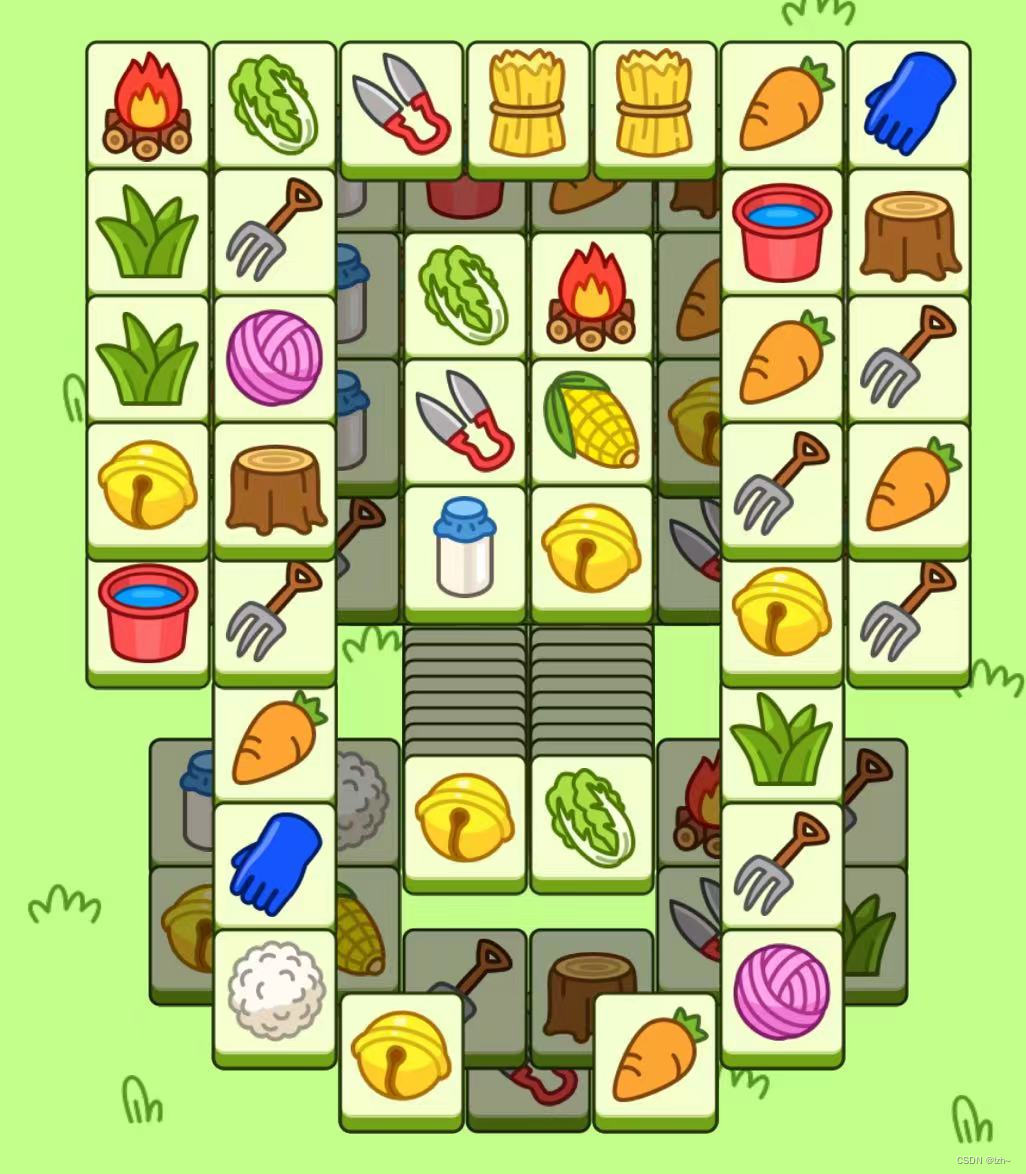1026x1174 pixels.
Task: Select the campfire tile in the top-left corner
Action: coord(148,102)
